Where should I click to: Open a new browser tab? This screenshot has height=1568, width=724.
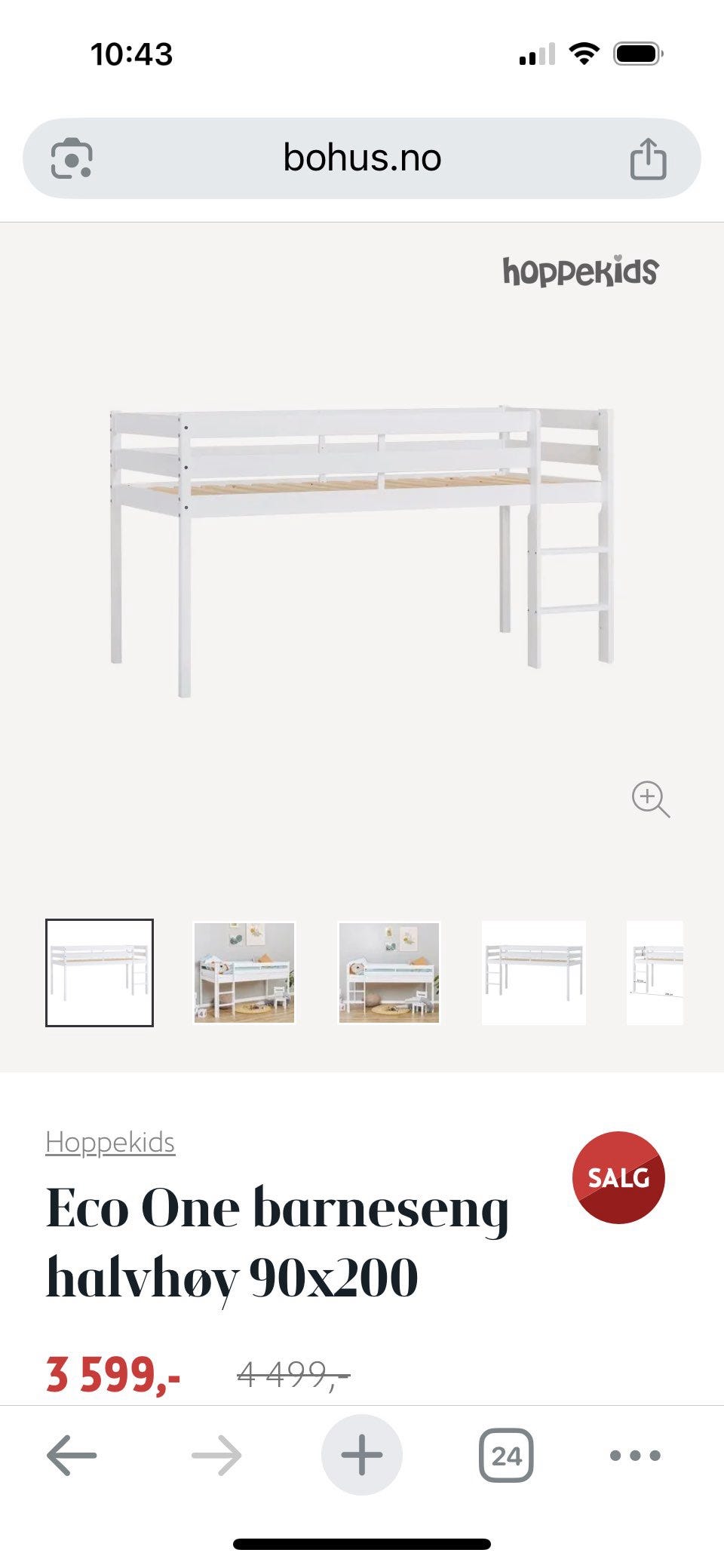pos(362,1455)
